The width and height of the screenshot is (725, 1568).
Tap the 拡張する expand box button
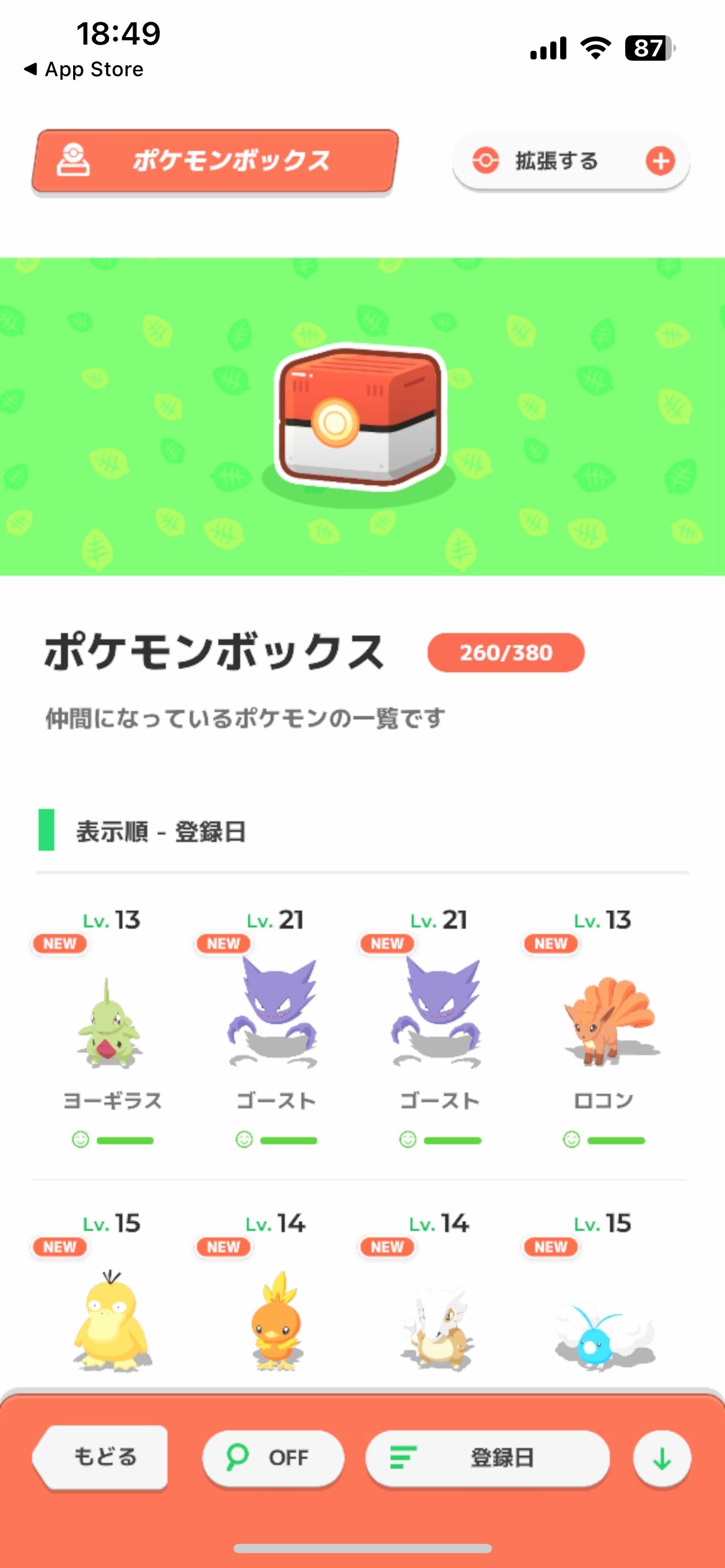[x=570, y=161]
